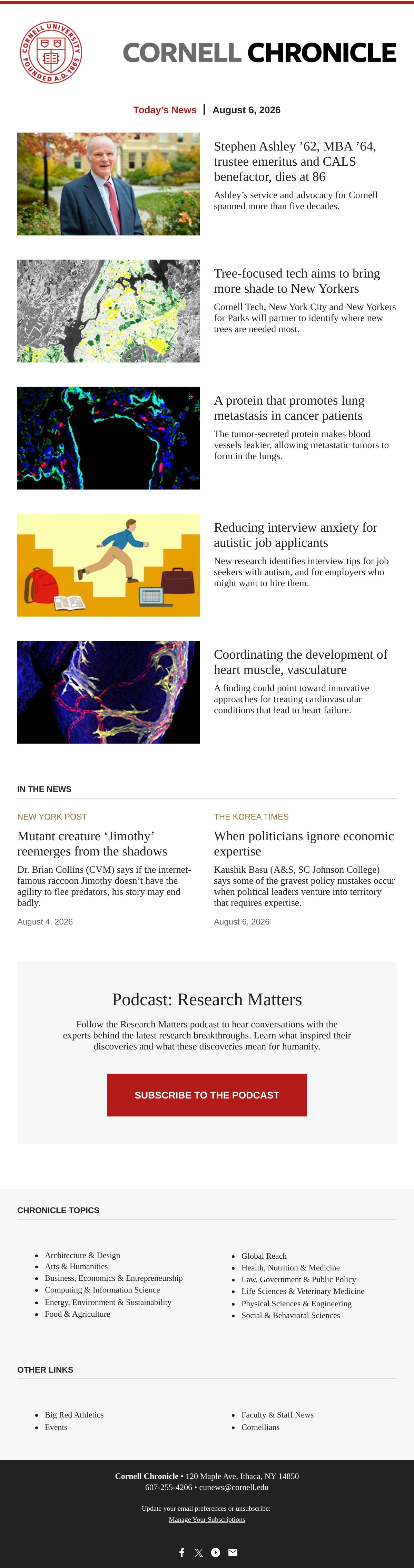
Task: Open the Korea Times economic expertise story
Action: pyautogui.click(x=304, y=844)
